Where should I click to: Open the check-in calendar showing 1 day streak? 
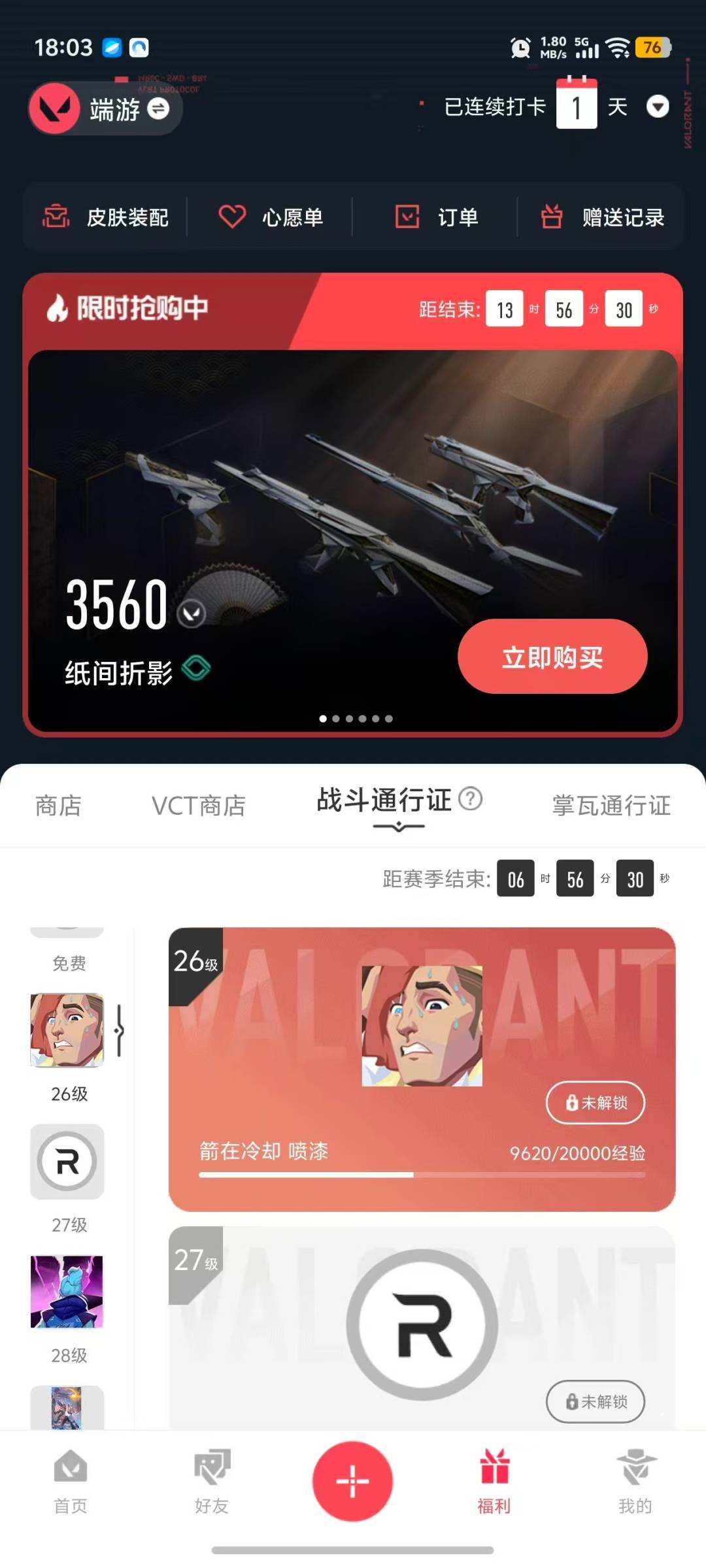[577, 105]
